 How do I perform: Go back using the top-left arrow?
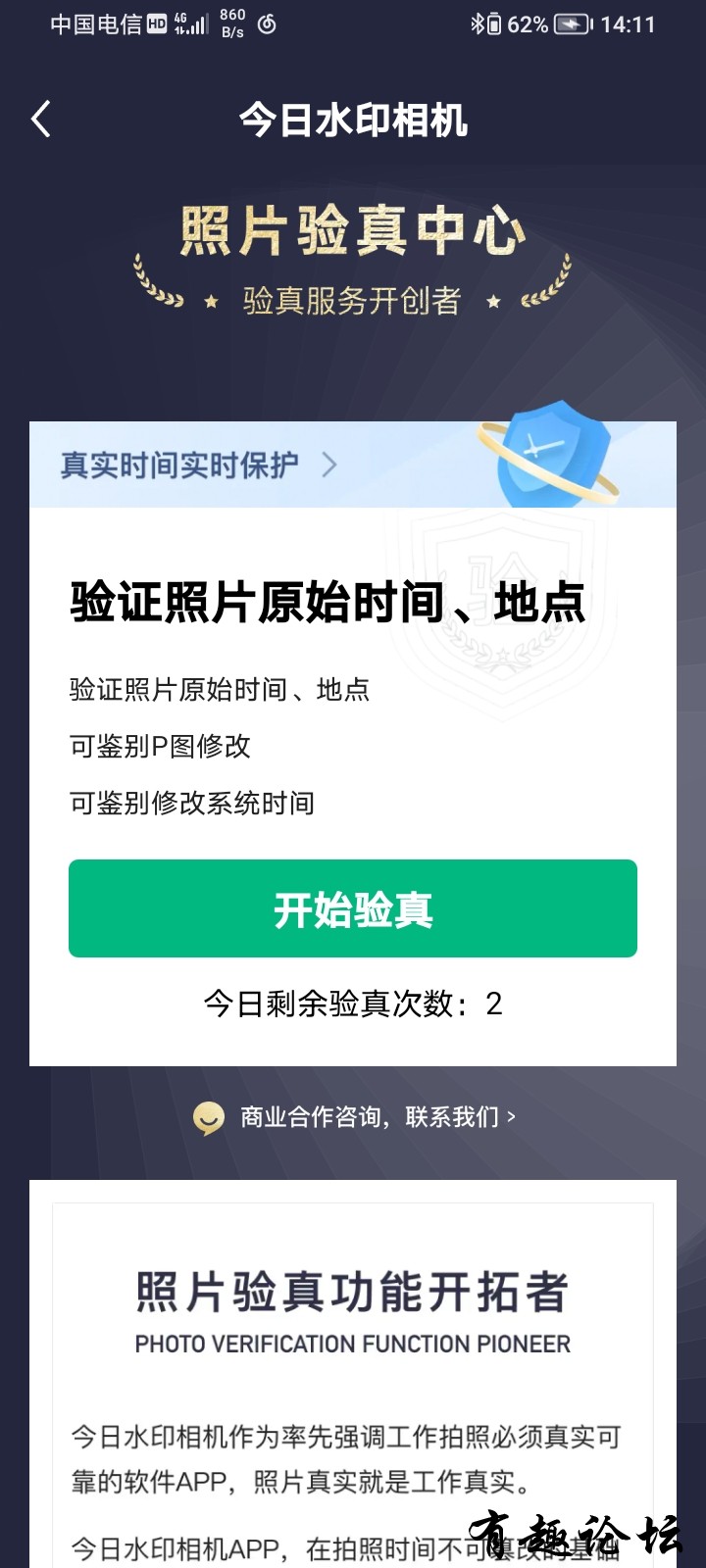[x=41, y=120]
